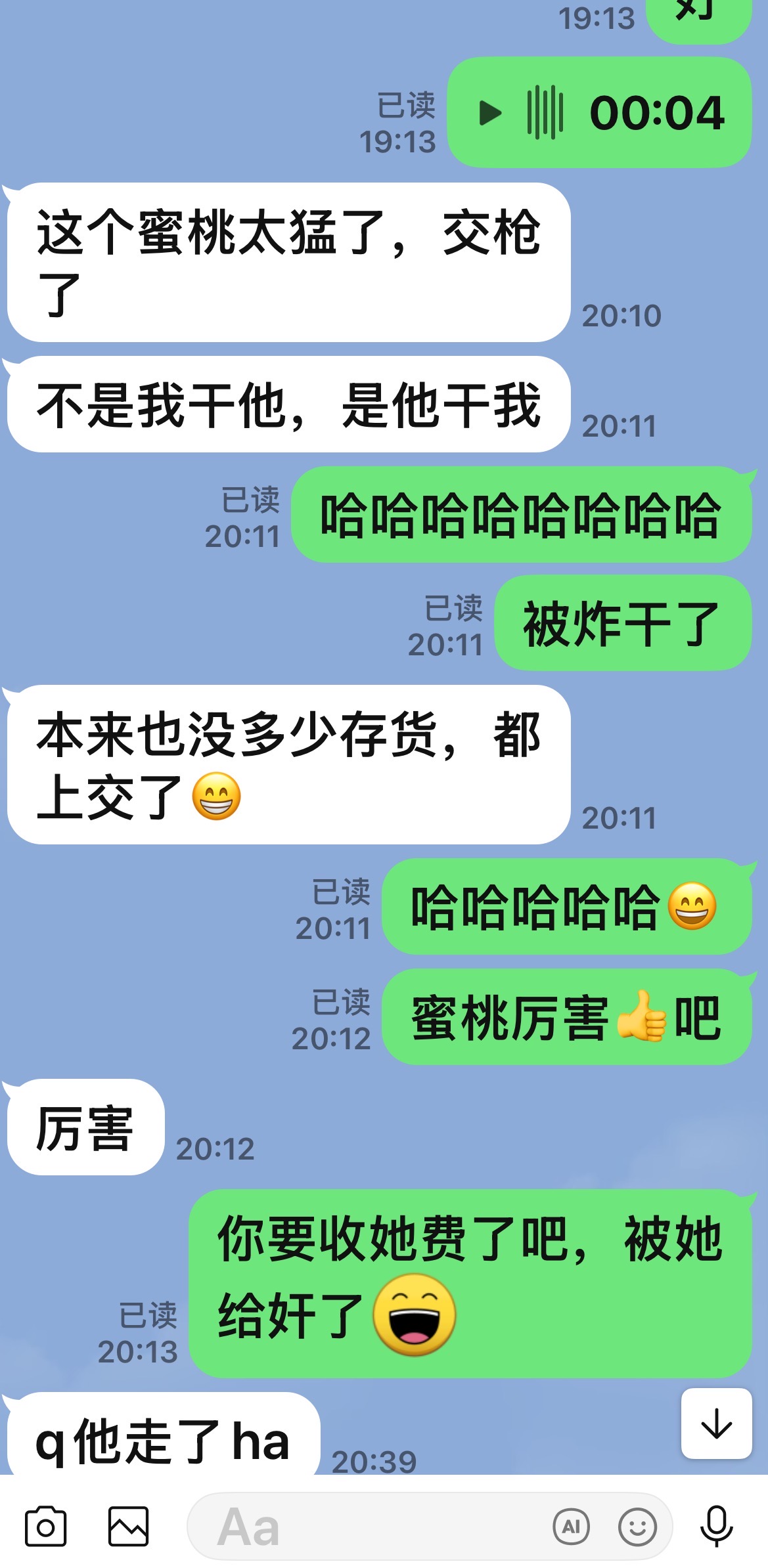768x1568 pixels.
Task: Open the emoji sticker picker
Action: click(x=637, y=1527)
